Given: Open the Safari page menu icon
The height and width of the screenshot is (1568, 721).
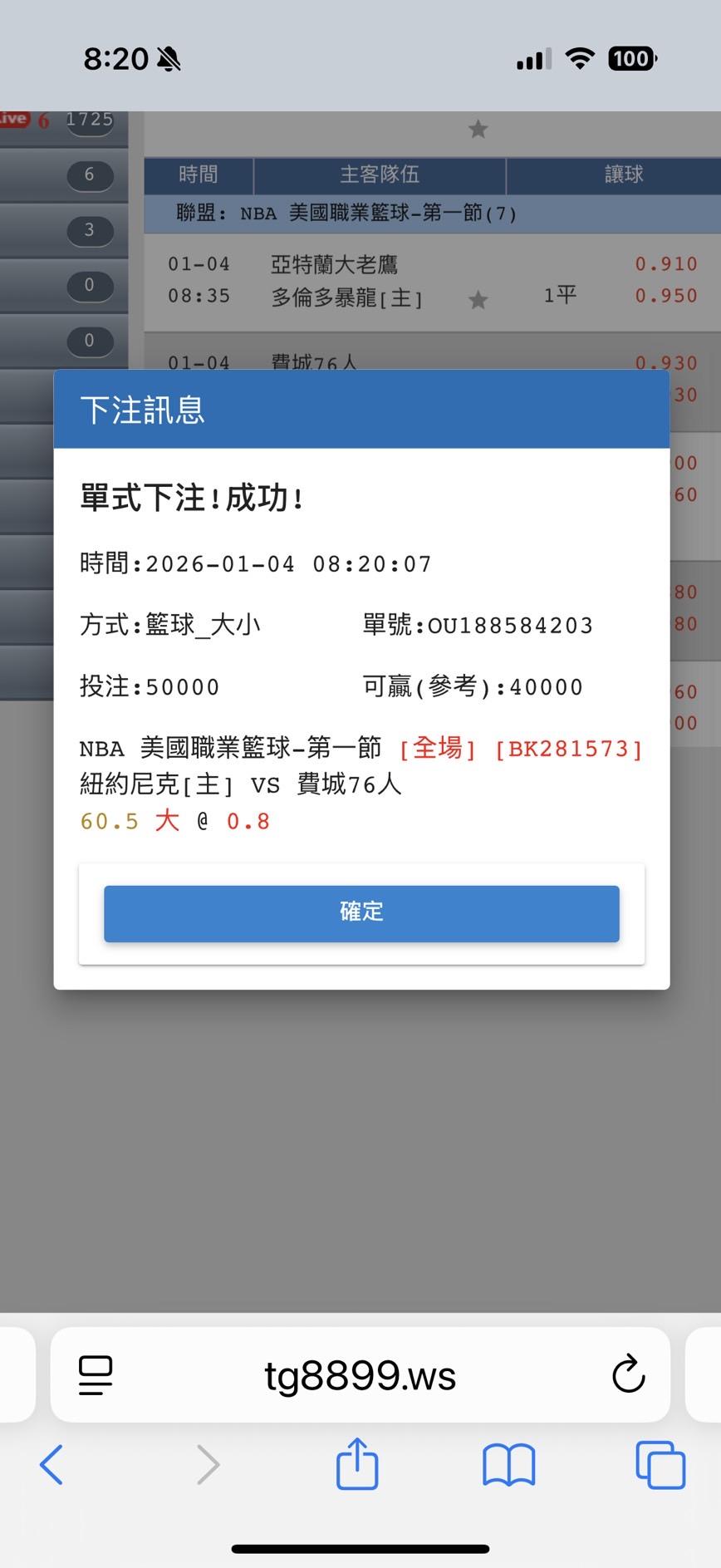Looking at the screenshot, I should pos(96,1375).
